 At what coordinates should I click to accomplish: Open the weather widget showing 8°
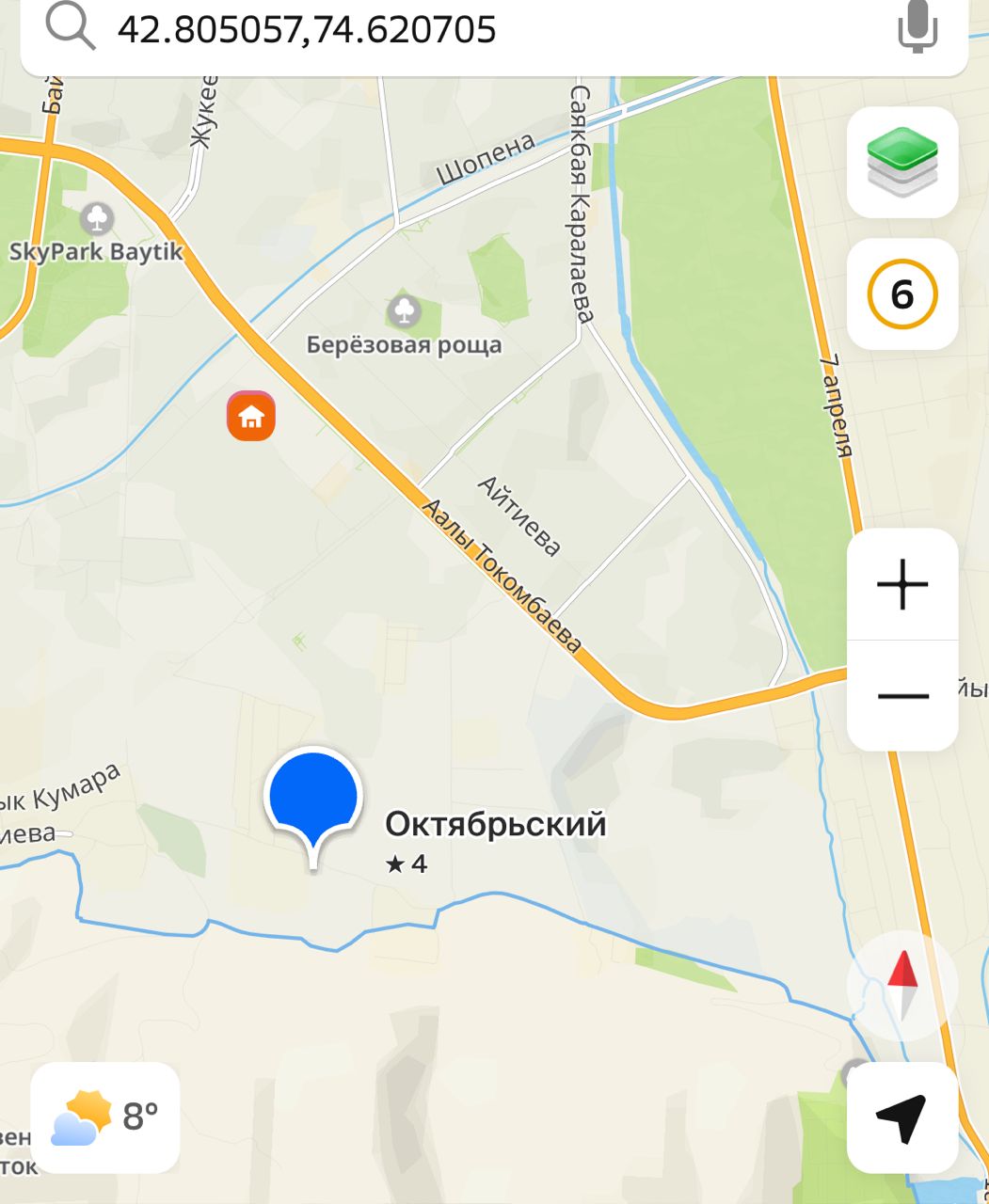click(x=105, y=1117)
